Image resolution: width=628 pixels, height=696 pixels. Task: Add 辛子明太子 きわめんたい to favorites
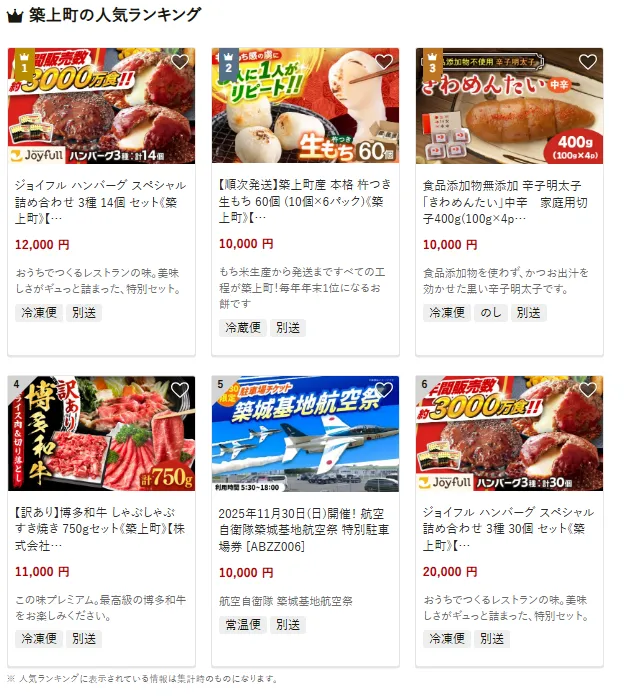coord(587,62)
